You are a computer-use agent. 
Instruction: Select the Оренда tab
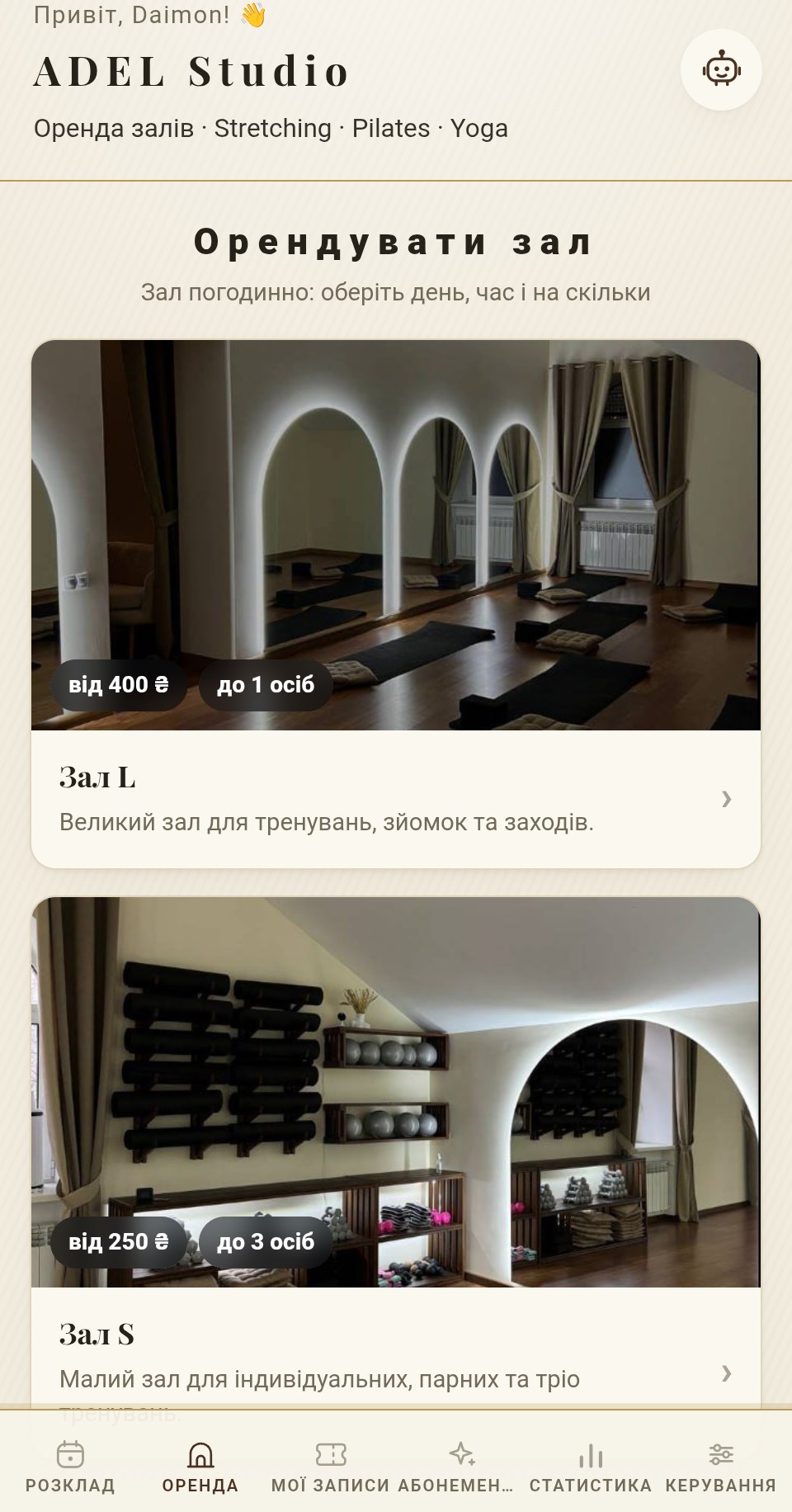click(200, 1467)
